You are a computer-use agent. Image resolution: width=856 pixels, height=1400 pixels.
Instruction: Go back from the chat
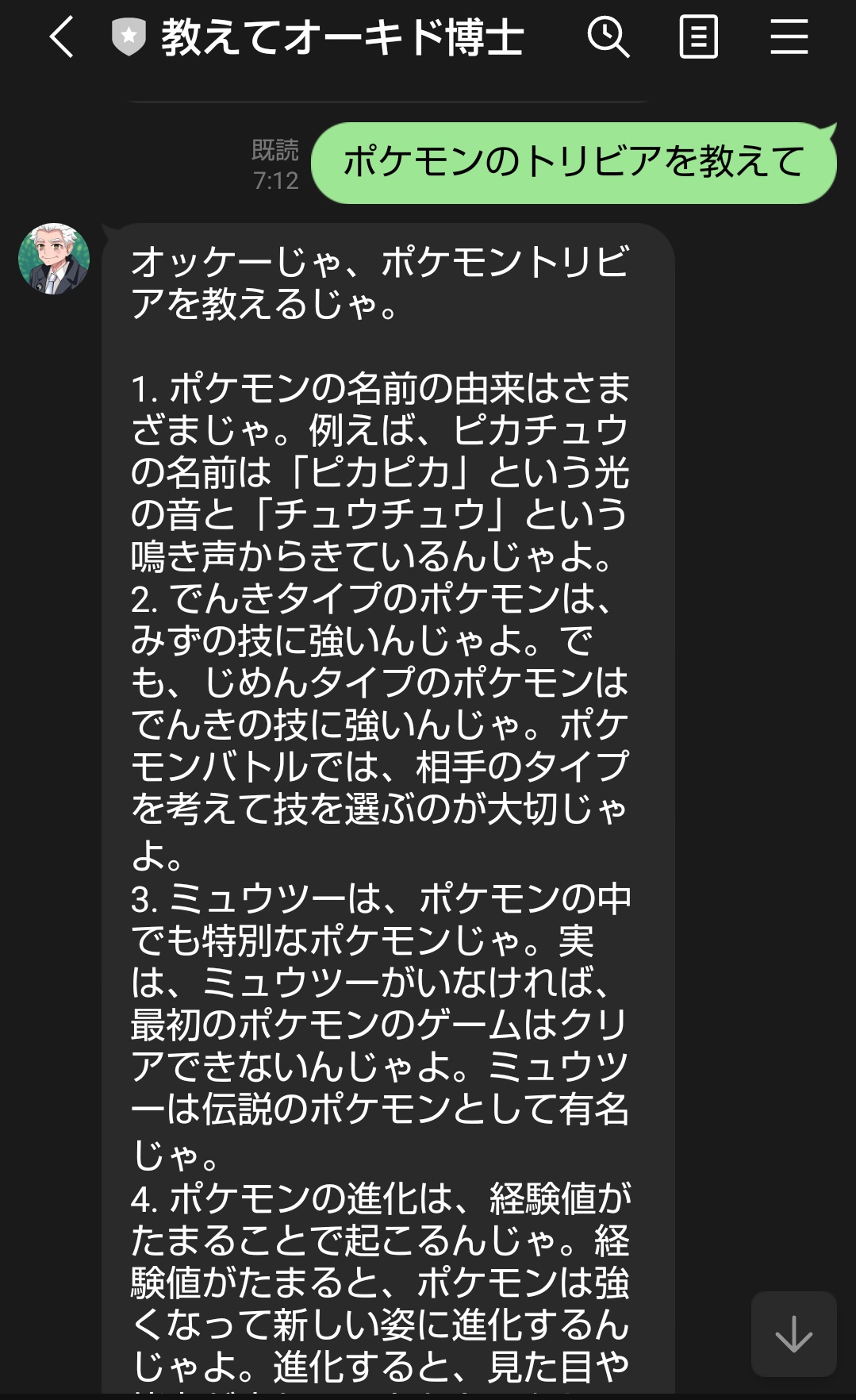coord(62,37)
